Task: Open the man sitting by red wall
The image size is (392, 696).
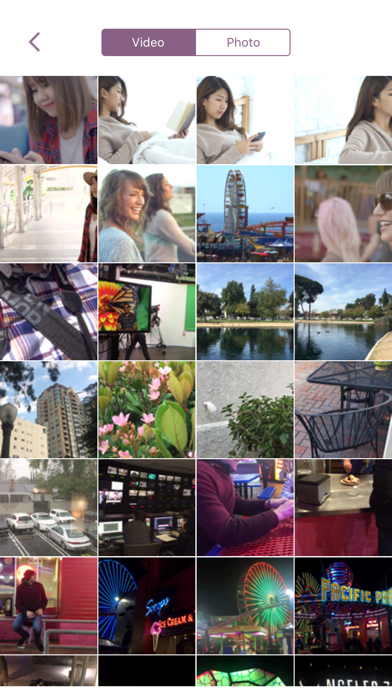Action: [48, 605]
